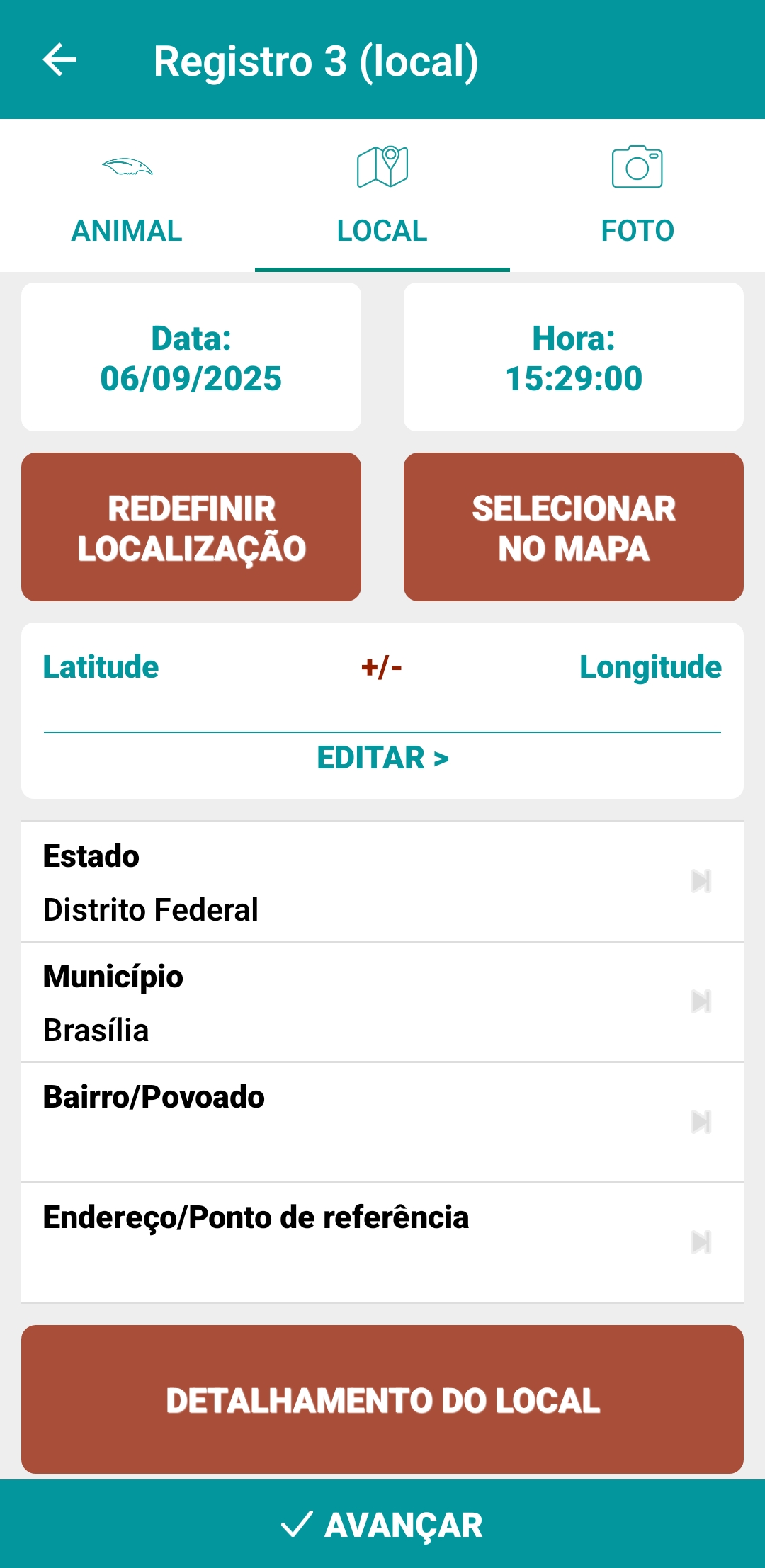This screenshot has width=765, height=1568.
Task: Tap the Data card showing 06/09/2025
Action: (191, 356)
